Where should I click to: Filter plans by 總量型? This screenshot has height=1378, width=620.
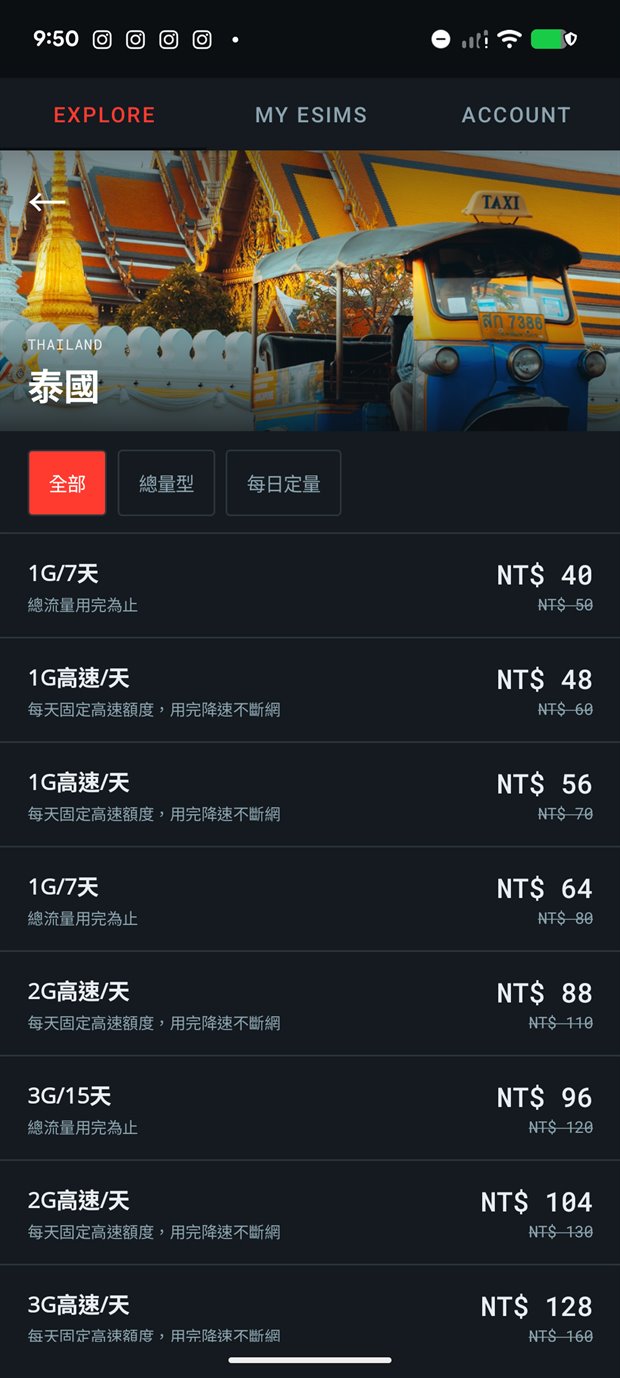tap(166, 483)
